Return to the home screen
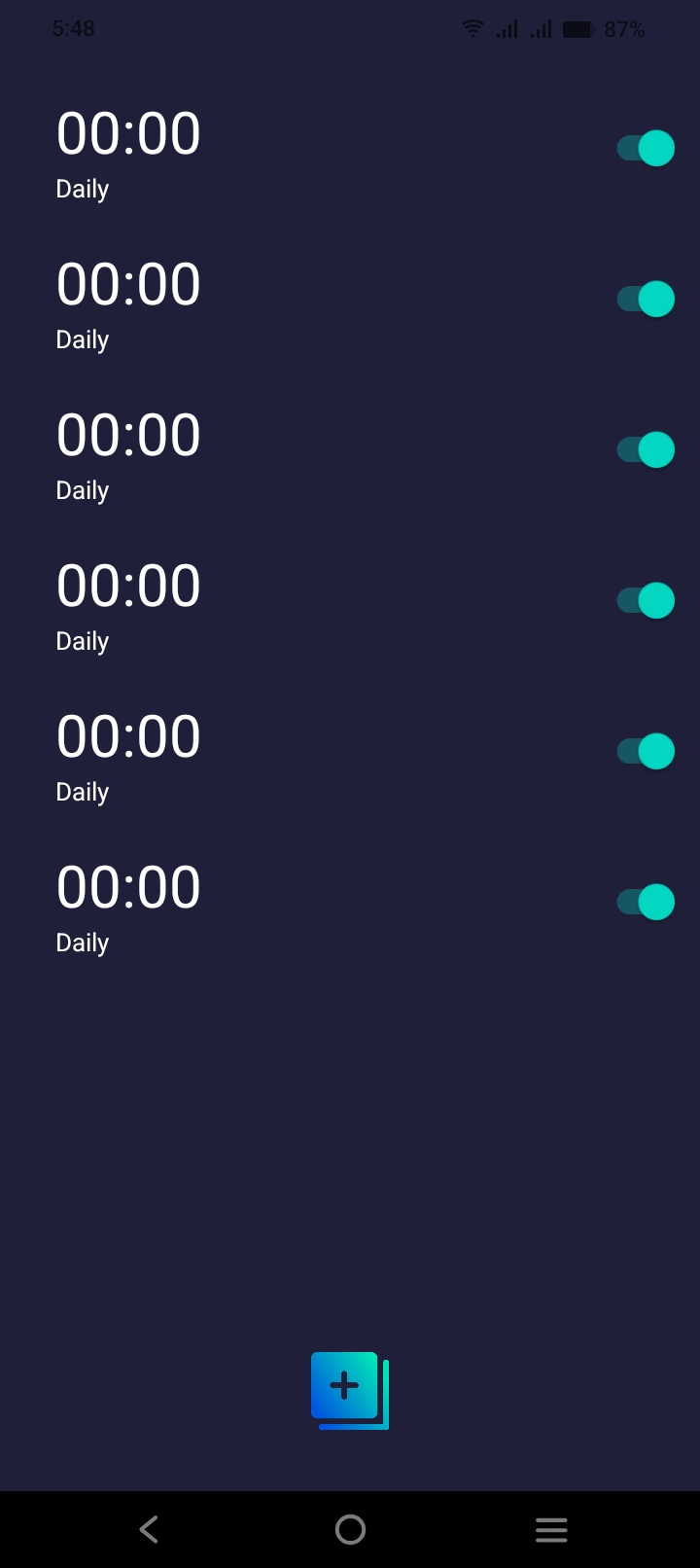This screenshot has height=1568, width=700. (350, 1530)
